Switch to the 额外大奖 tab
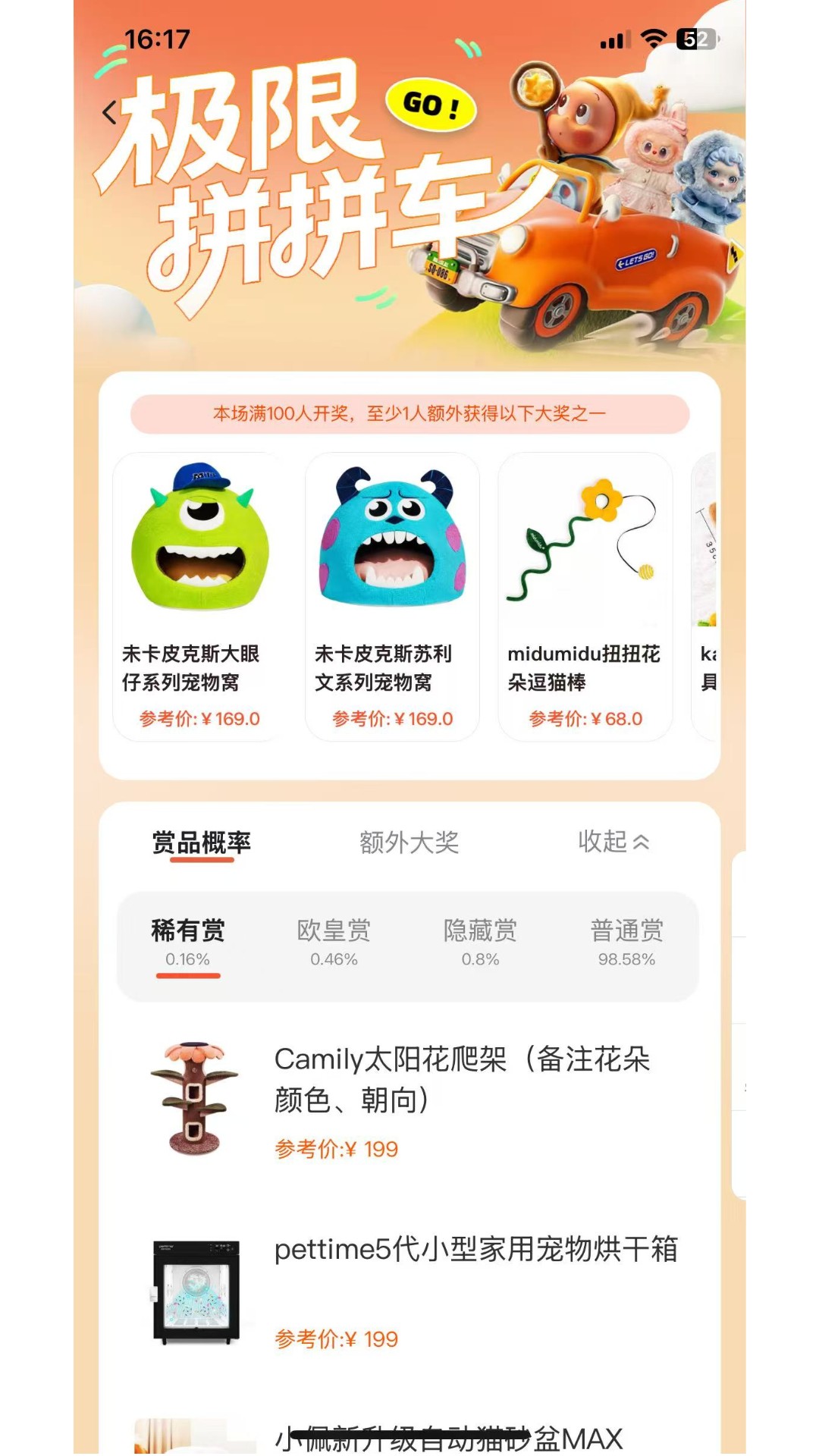 [410, 842]
